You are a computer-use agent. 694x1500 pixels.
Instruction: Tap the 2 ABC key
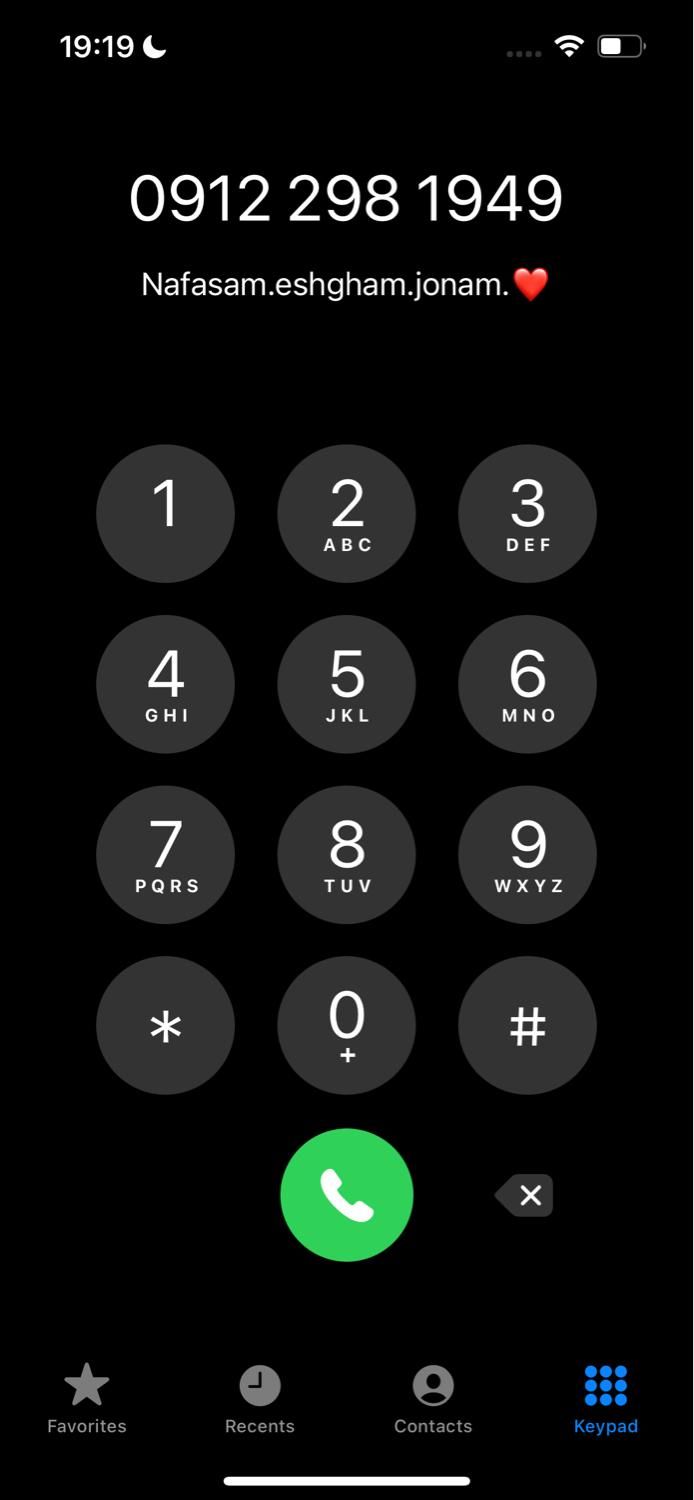tap(346, 513)
